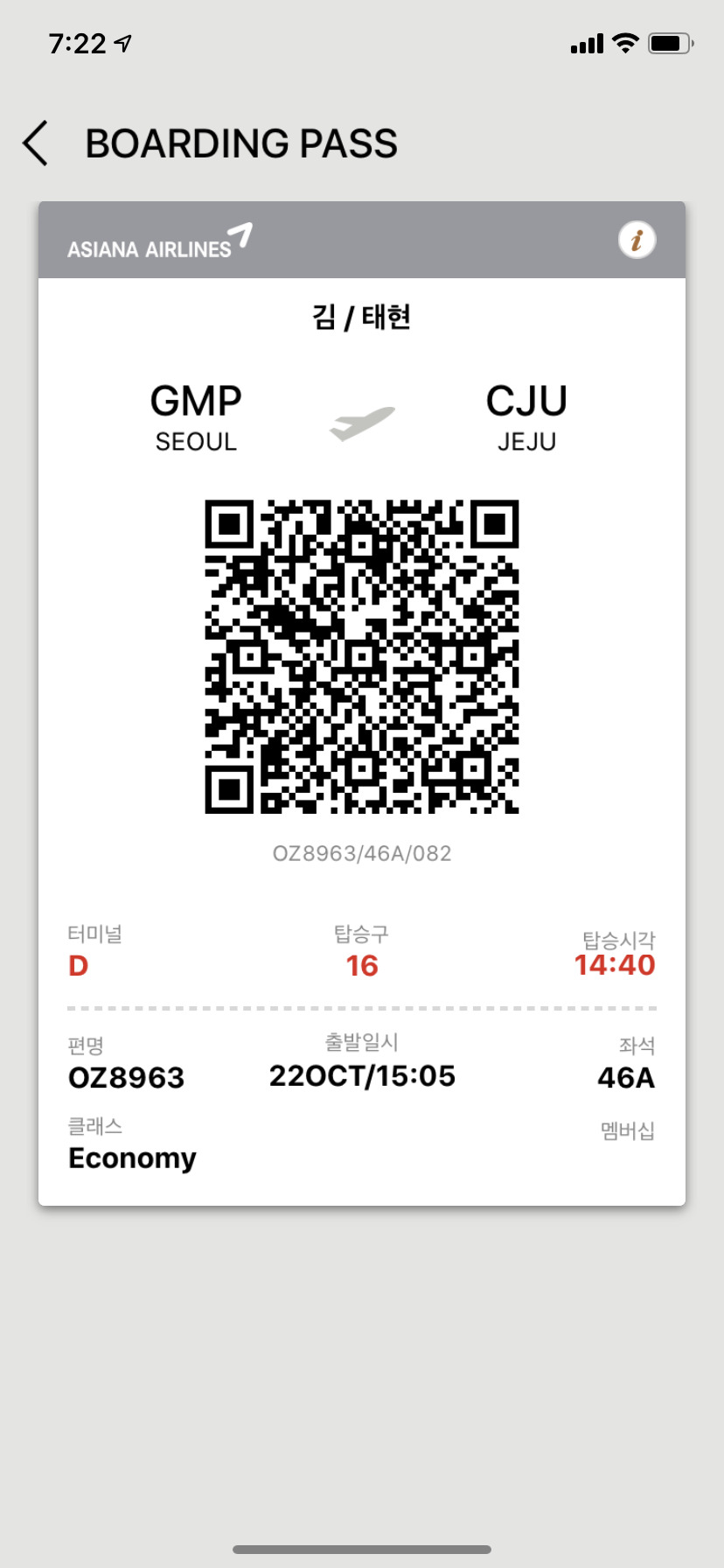Open the boarding pass info icon
Image resolution: width=724 pixels, height=1568 pixels.
(637, 240)
